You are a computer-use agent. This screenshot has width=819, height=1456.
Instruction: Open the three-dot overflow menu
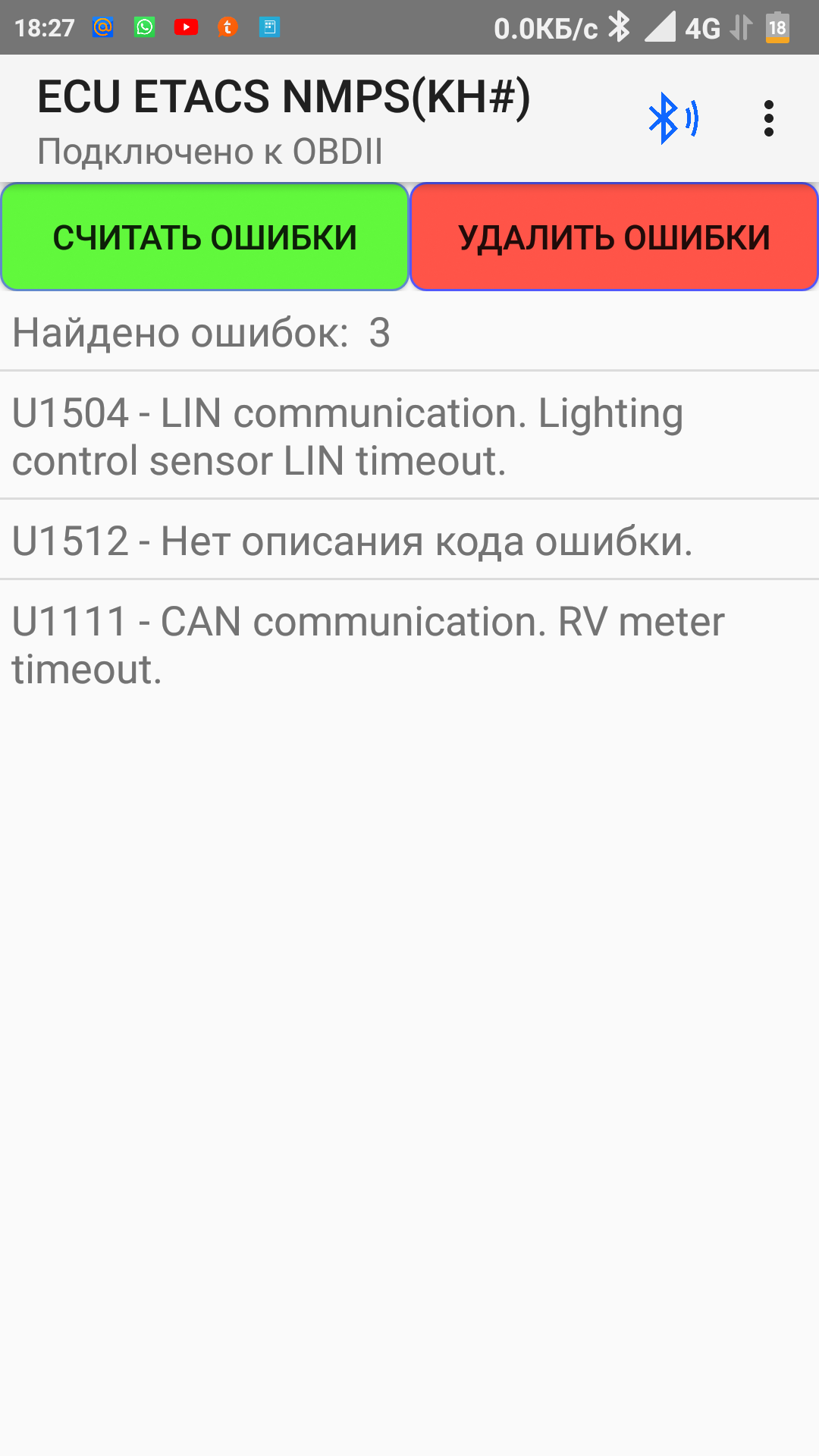tap(769, 118)
